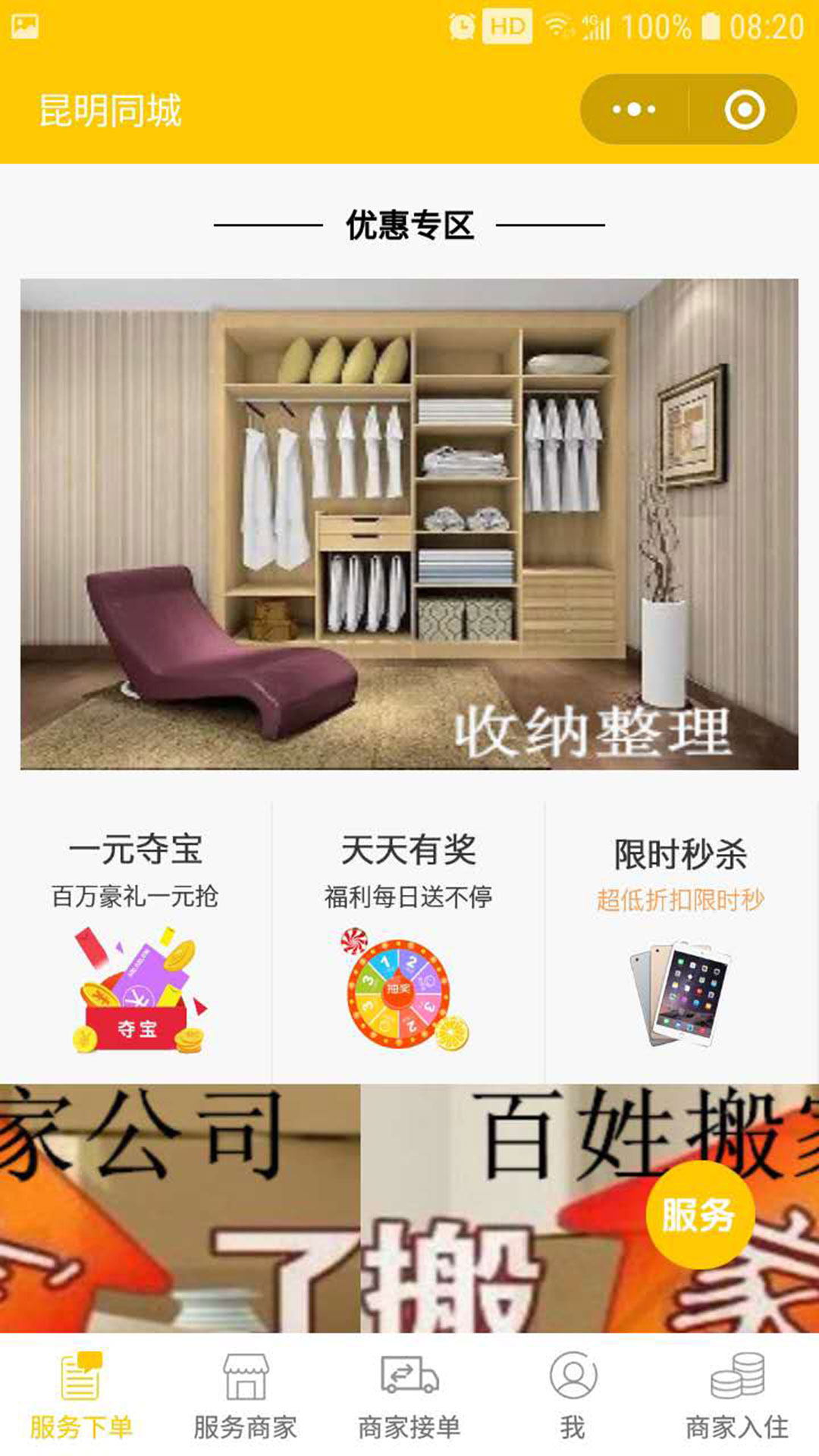Select the 商家入住 tab
The width and height of the screenshot is (819, 1456).
tap(737, 1395)
